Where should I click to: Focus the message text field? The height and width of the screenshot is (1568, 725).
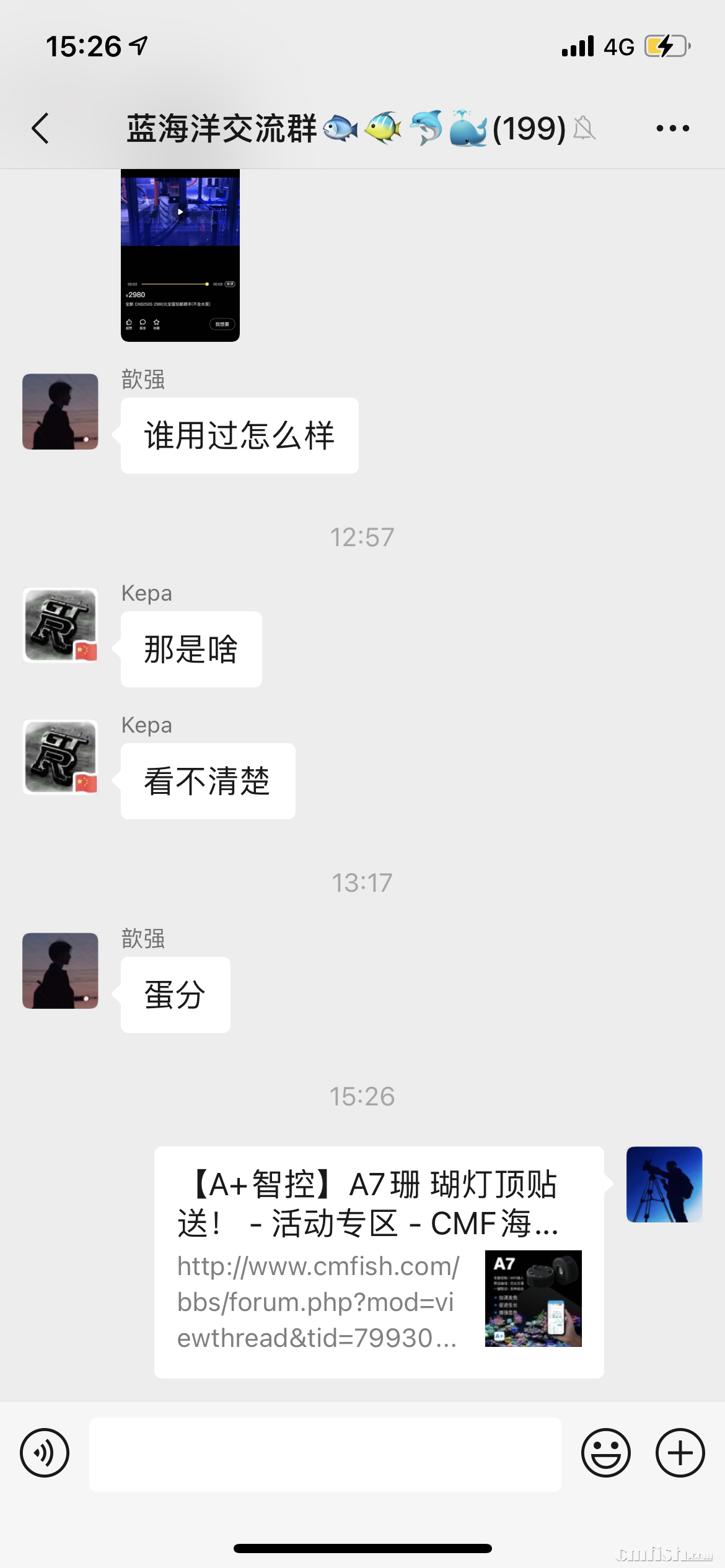[x=325, y=1453]
